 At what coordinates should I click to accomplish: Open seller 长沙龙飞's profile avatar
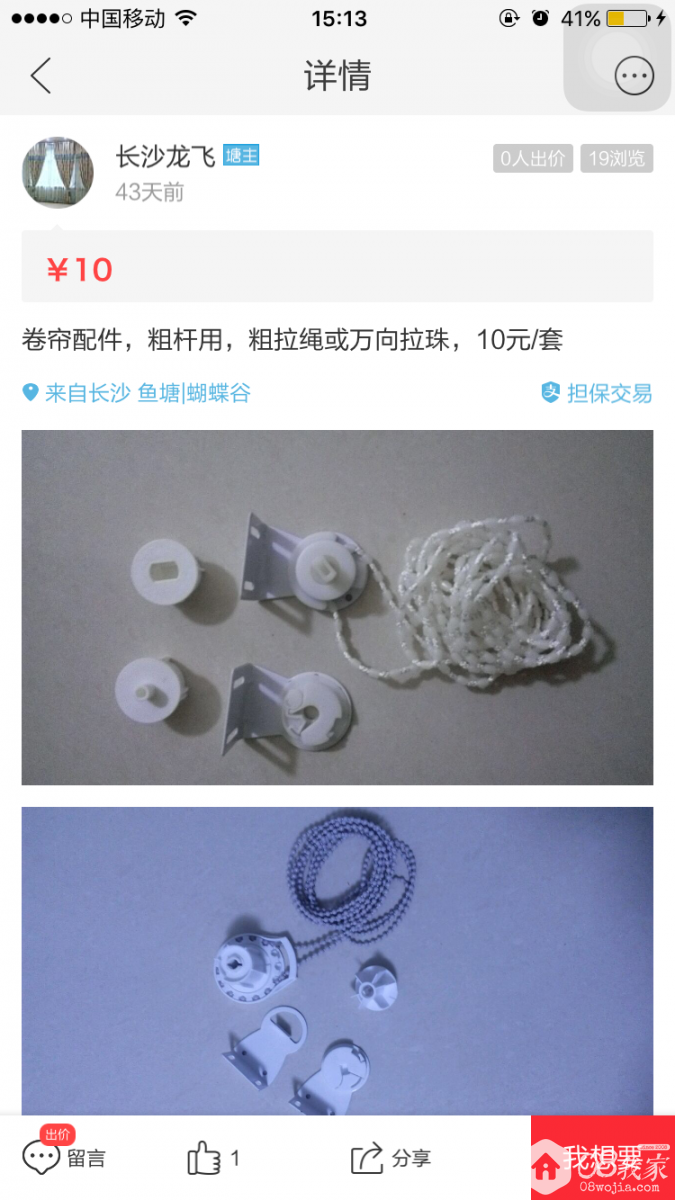tap(58, 172)
